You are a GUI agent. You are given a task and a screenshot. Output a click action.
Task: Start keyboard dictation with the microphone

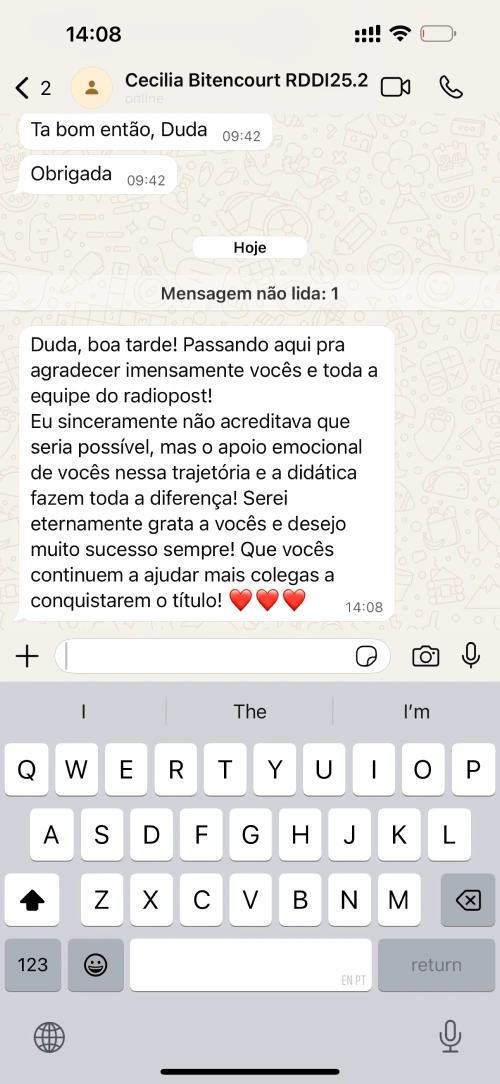click(450, 1036)
